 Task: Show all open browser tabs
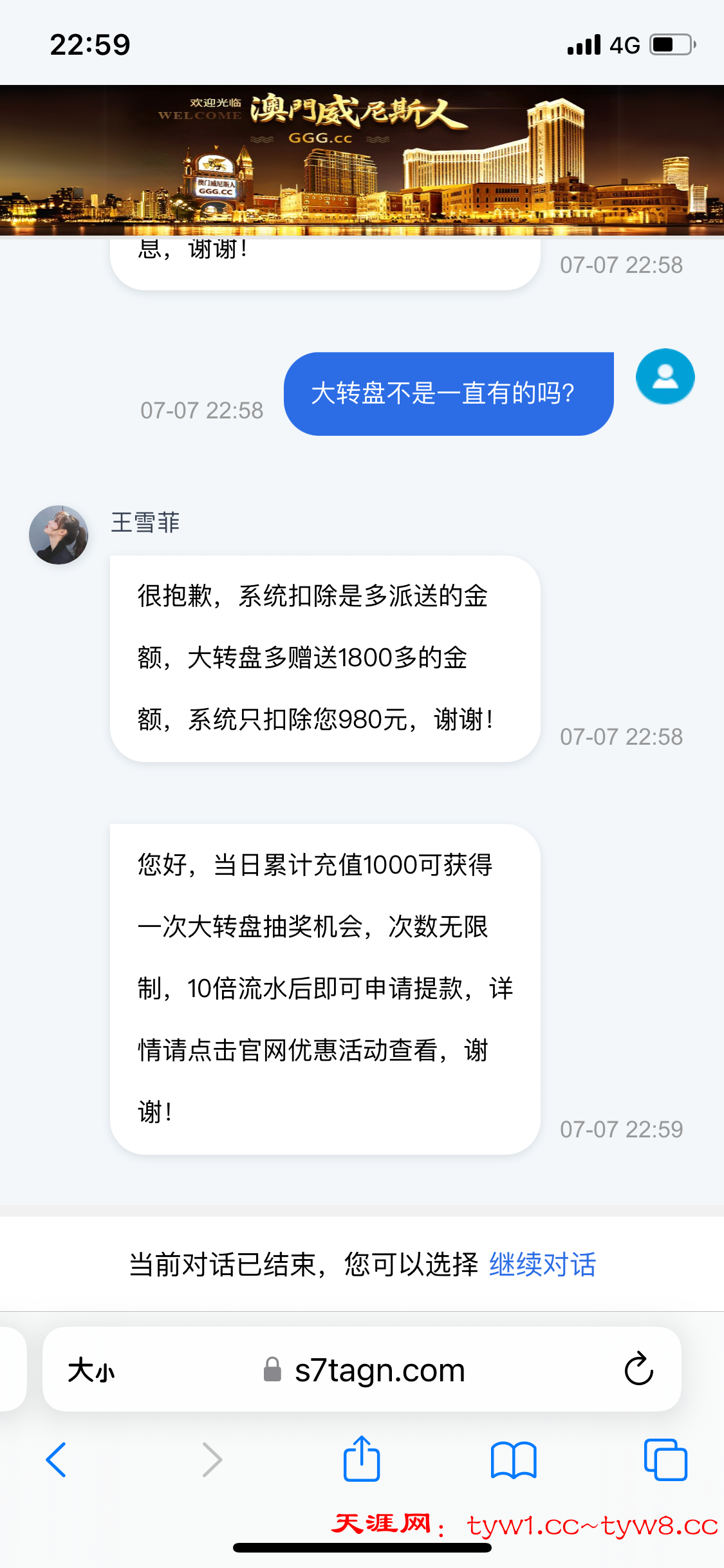click(x=665, y=1459)
